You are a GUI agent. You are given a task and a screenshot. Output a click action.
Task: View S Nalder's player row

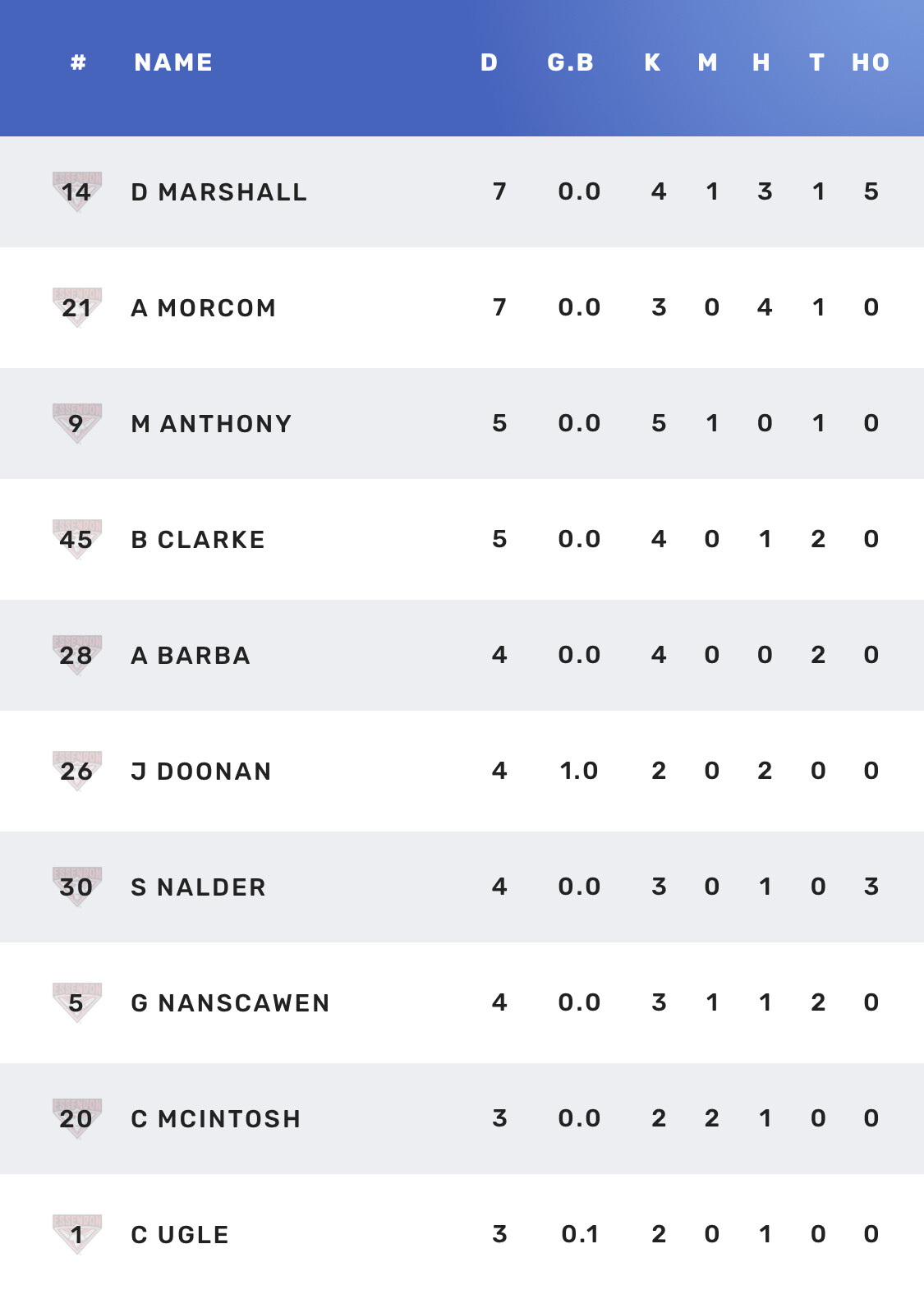pyautogui.click(x=199, y=887)
